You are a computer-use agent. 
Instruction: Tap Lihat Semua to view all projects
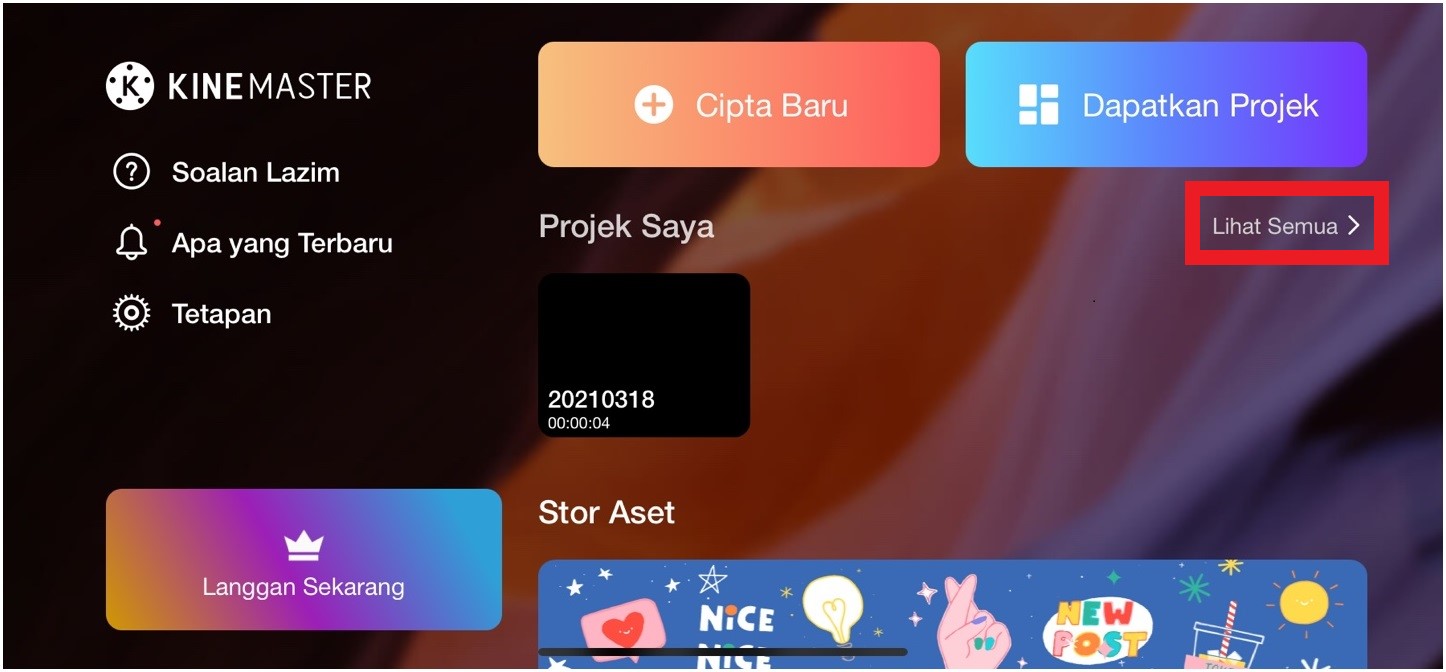point(1286,225)
